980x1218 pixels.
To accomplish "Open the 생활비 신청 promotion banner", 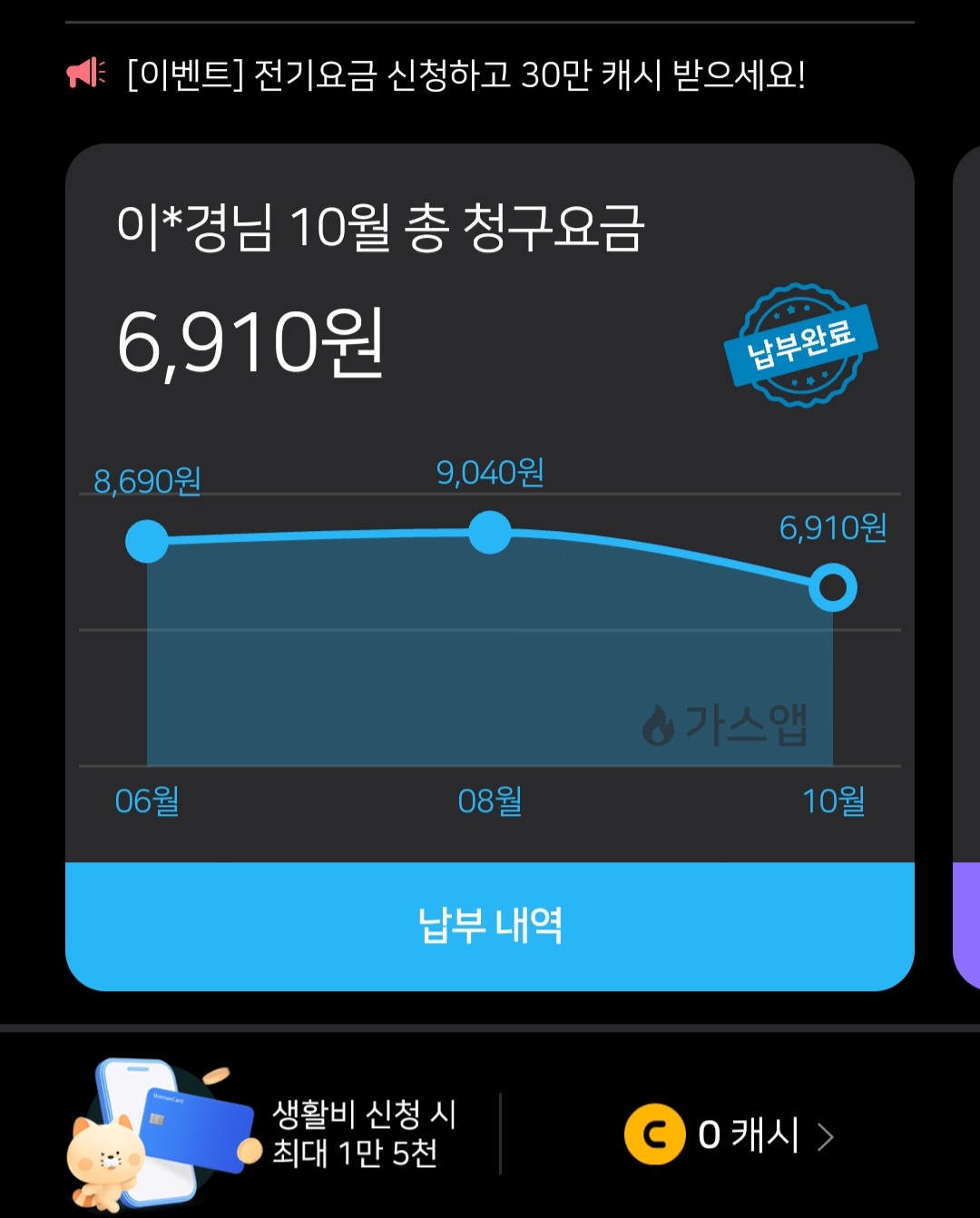I will [263, 1135].
